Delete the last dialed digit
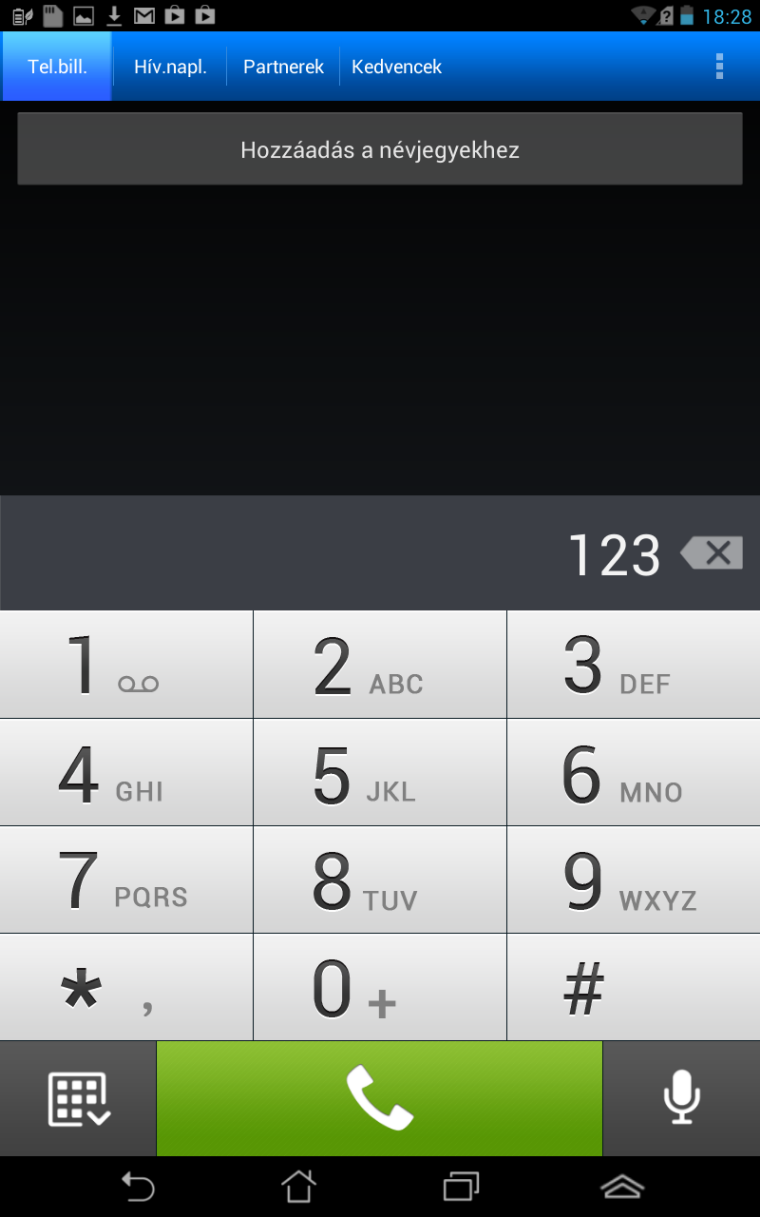This screenshot has height=1217, width=760. (712, 553)
